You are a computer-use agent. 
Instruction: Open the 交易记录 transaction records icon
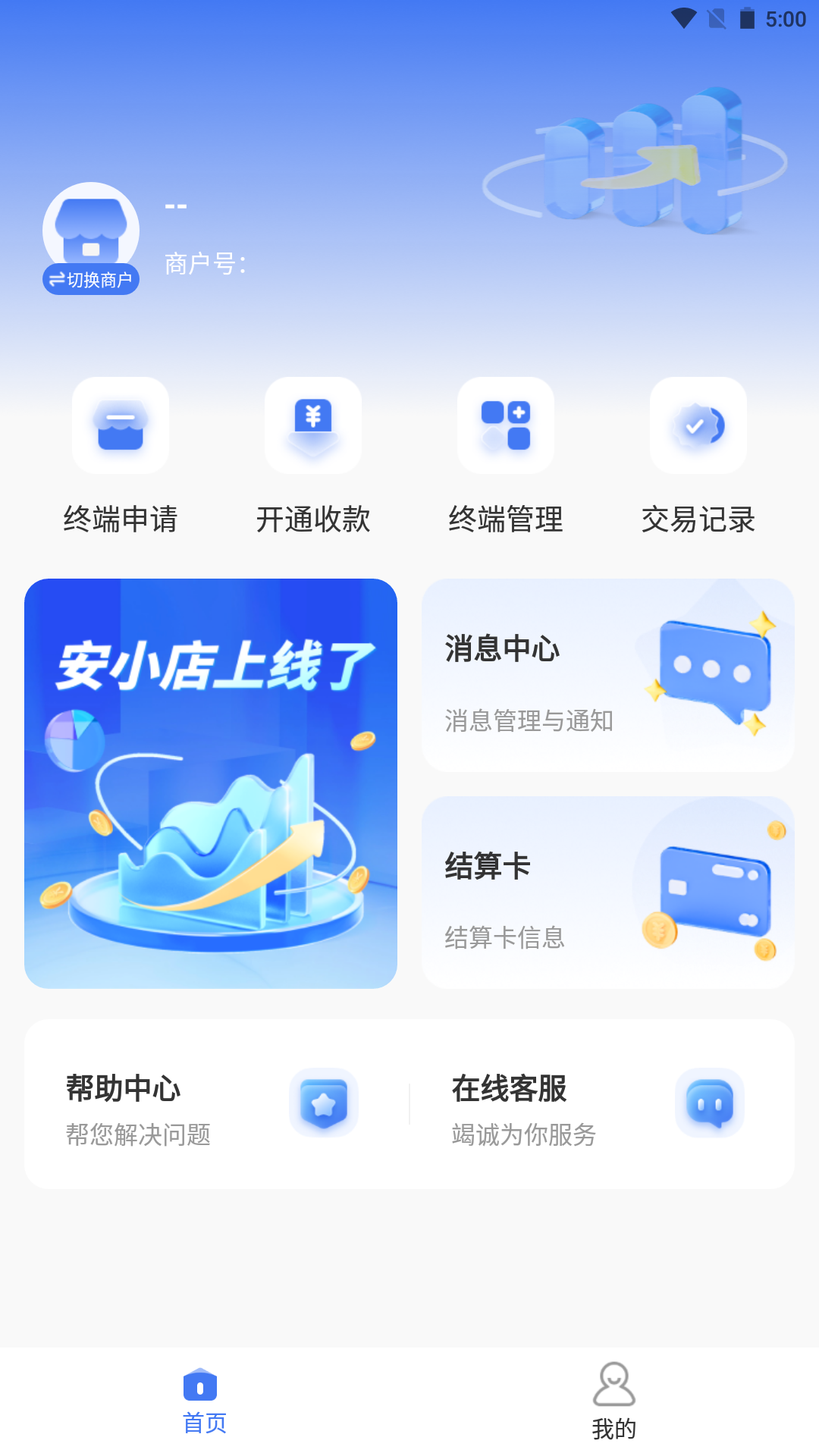[x=698, y=425]
